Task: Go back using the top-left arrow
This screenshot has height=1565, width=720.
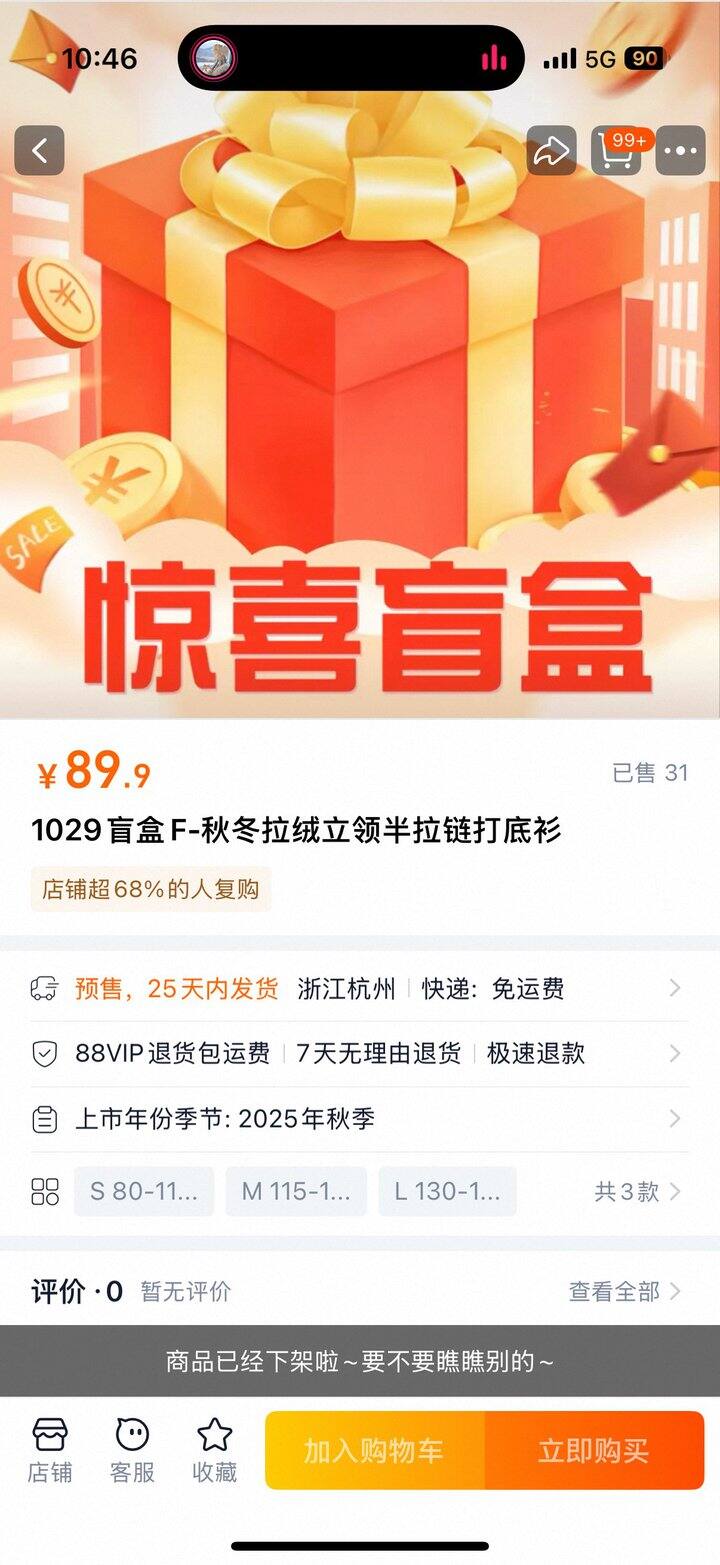Action: (39, 151)
